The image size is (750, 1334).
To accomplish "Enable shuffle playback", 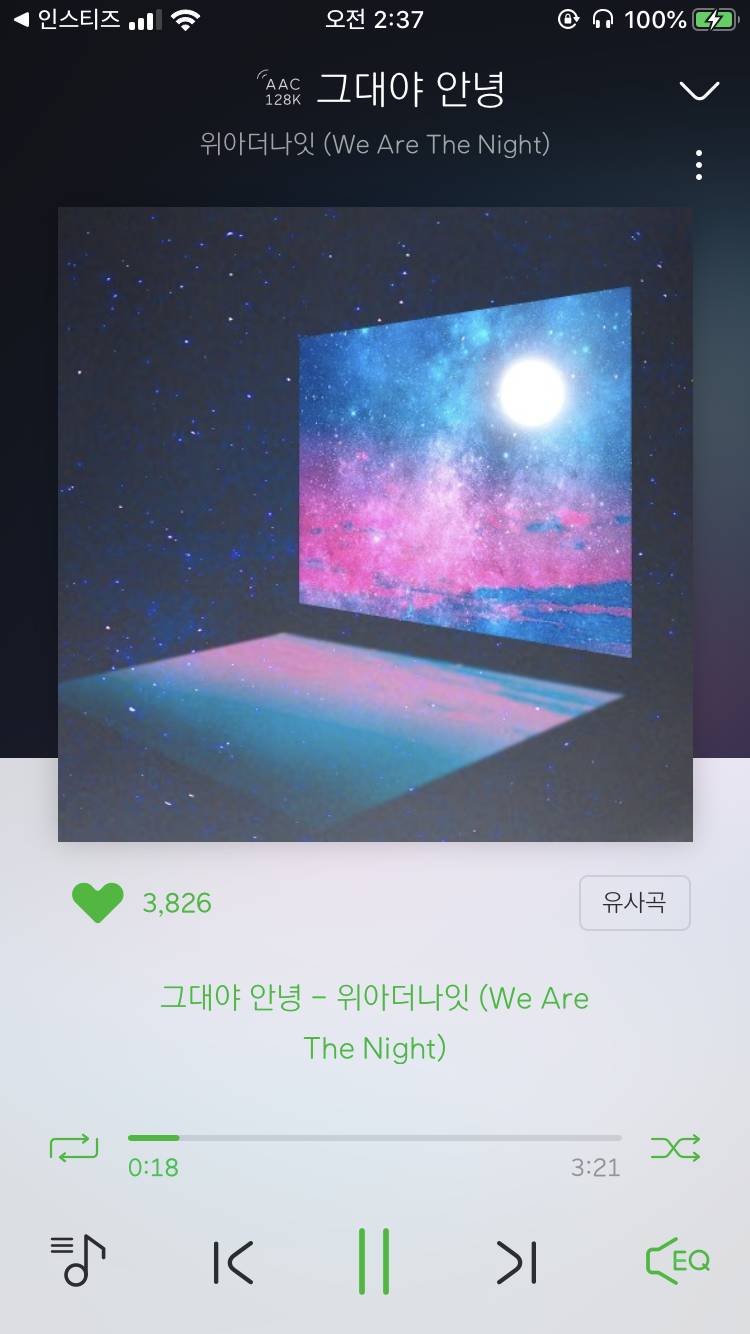I will 676,1147.
